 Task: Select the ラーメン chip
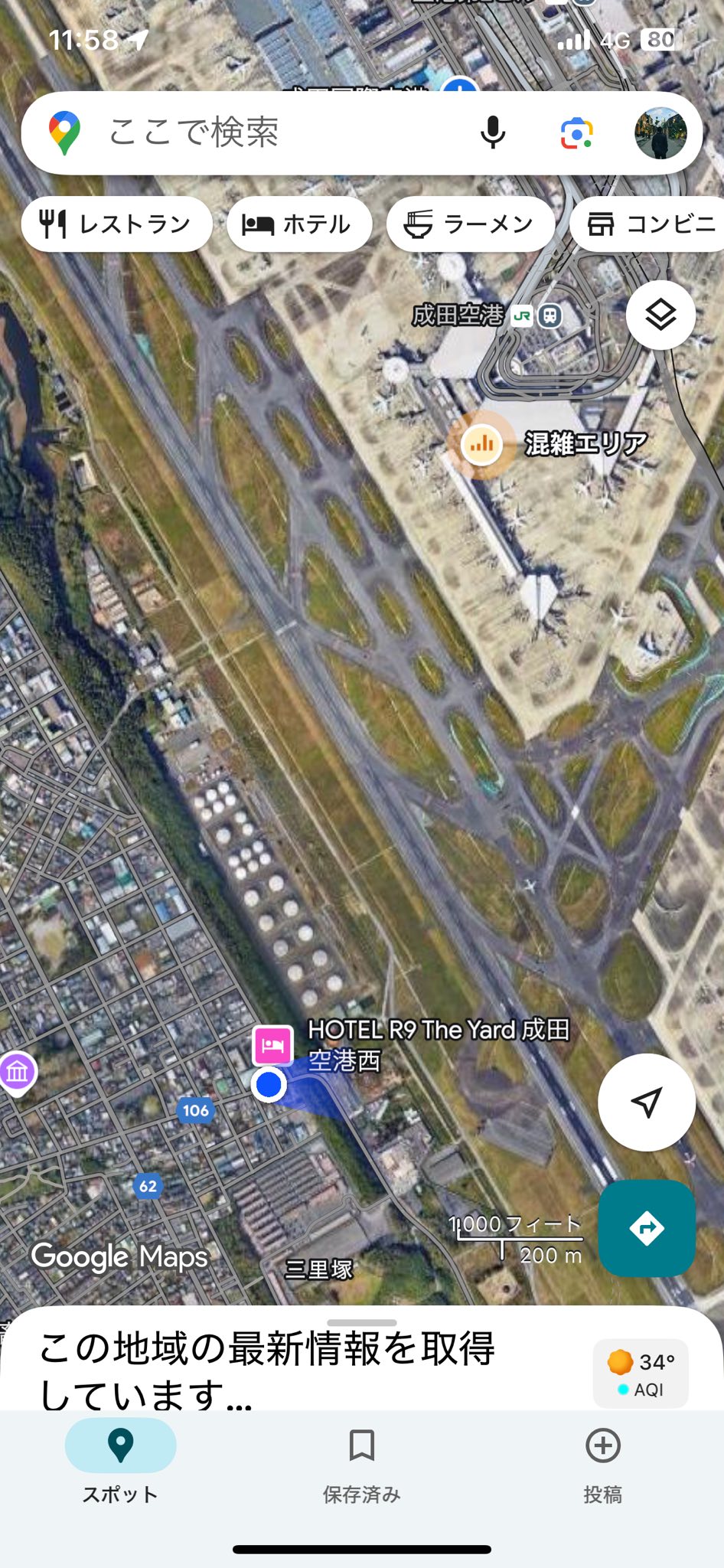pos(470,224)
